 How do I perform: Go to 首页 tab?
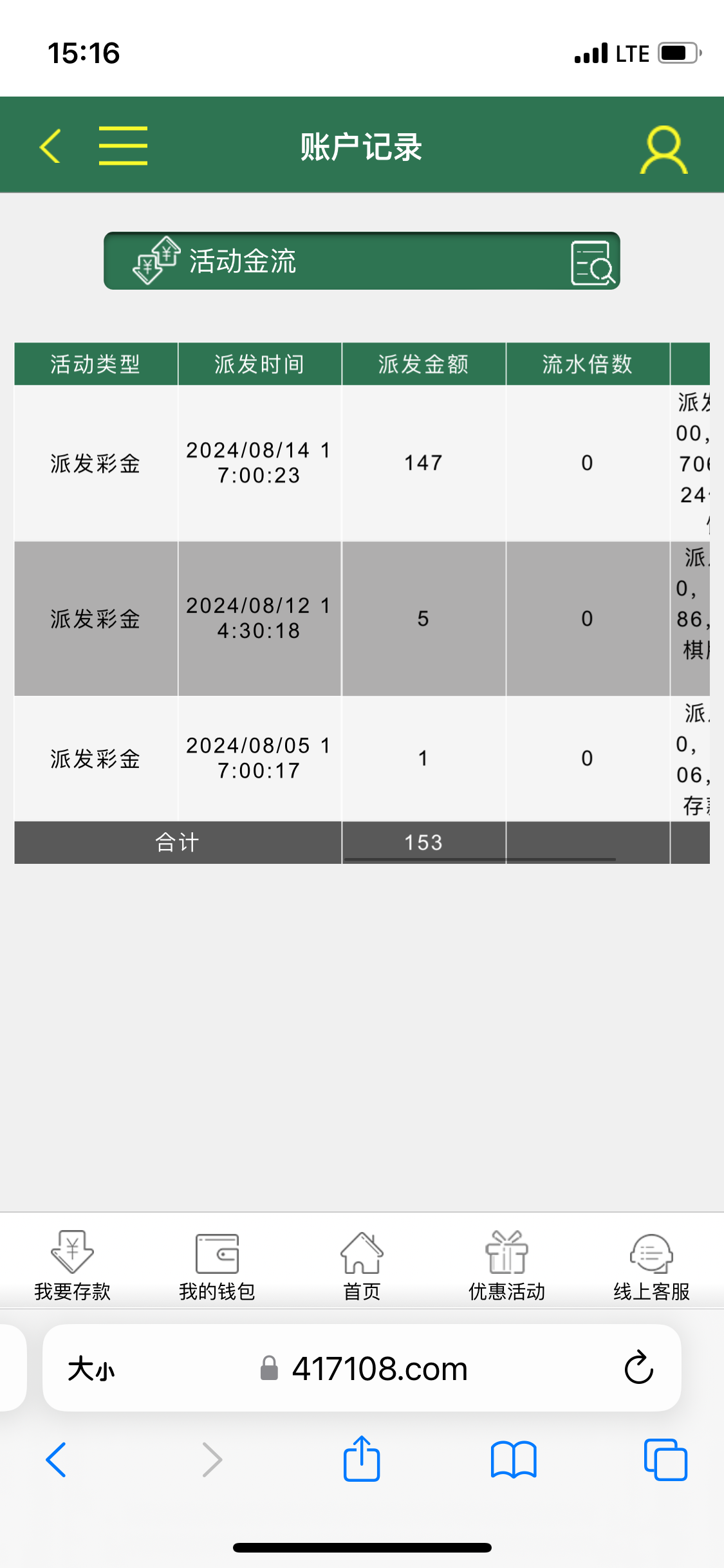click(362, 1264)
